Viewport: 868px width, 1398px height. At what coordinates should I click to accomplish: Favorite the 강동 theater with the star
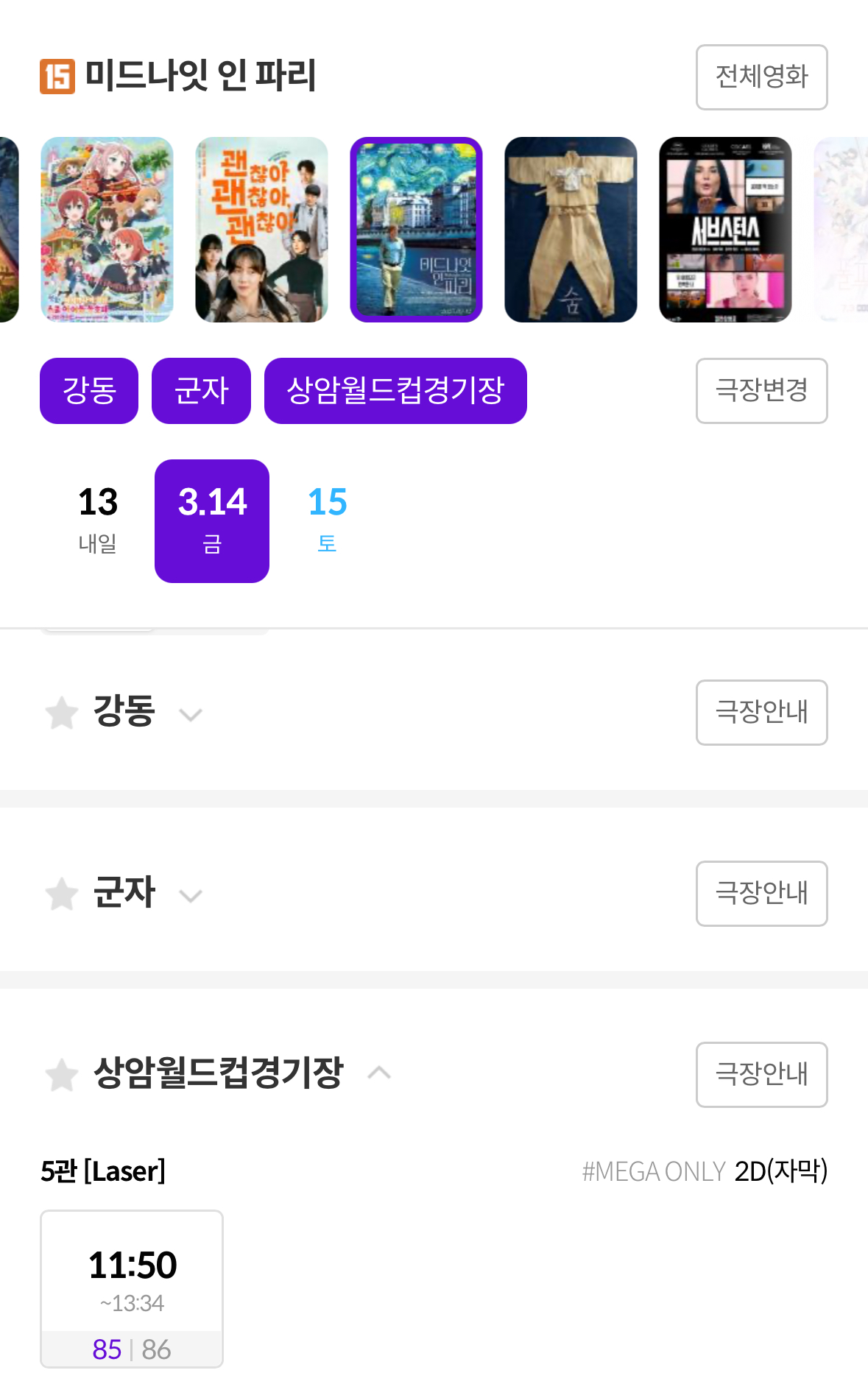click(x=62, y=713)
